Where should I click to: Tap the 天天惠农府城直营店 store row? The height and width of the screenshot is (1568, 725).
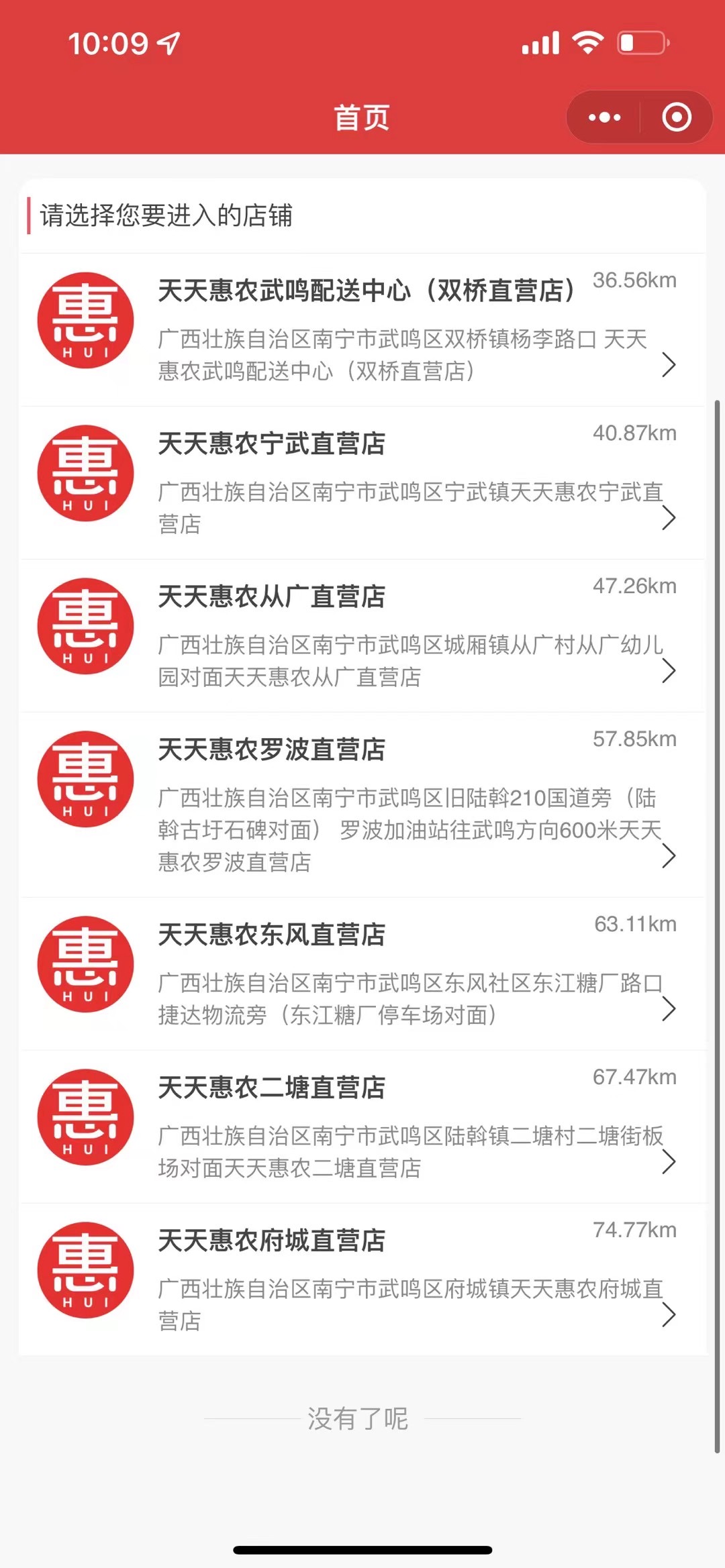(x=362, y=1279)
